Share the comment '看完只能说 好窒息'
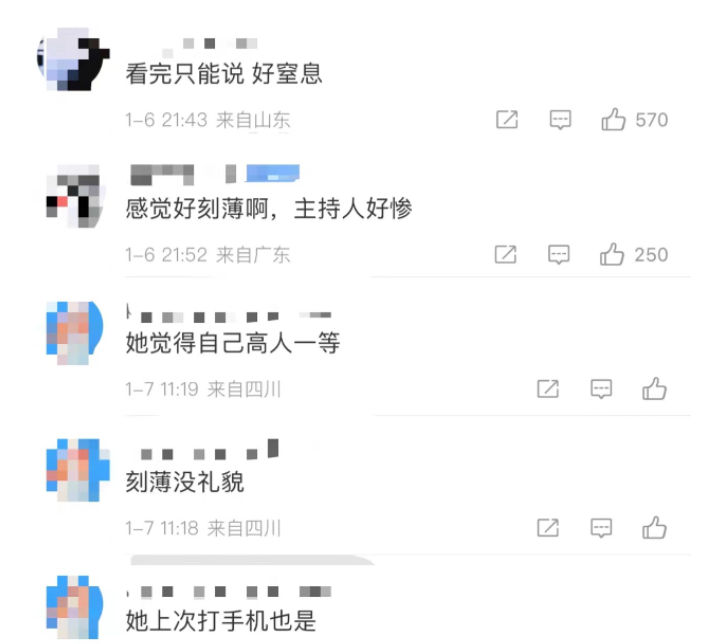 [507, 120]
